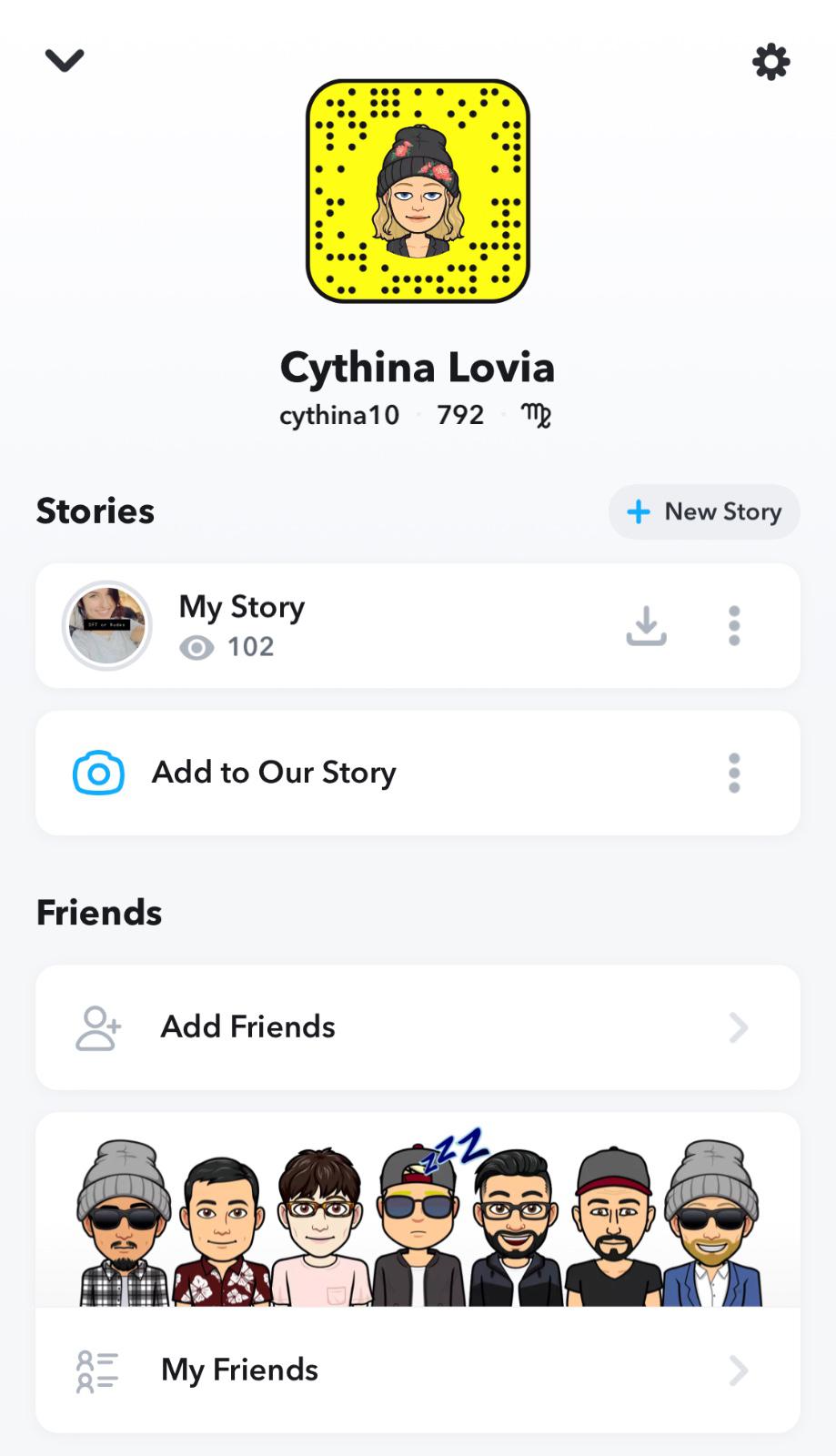
Task: Open the settings gear
Action: 771,62
